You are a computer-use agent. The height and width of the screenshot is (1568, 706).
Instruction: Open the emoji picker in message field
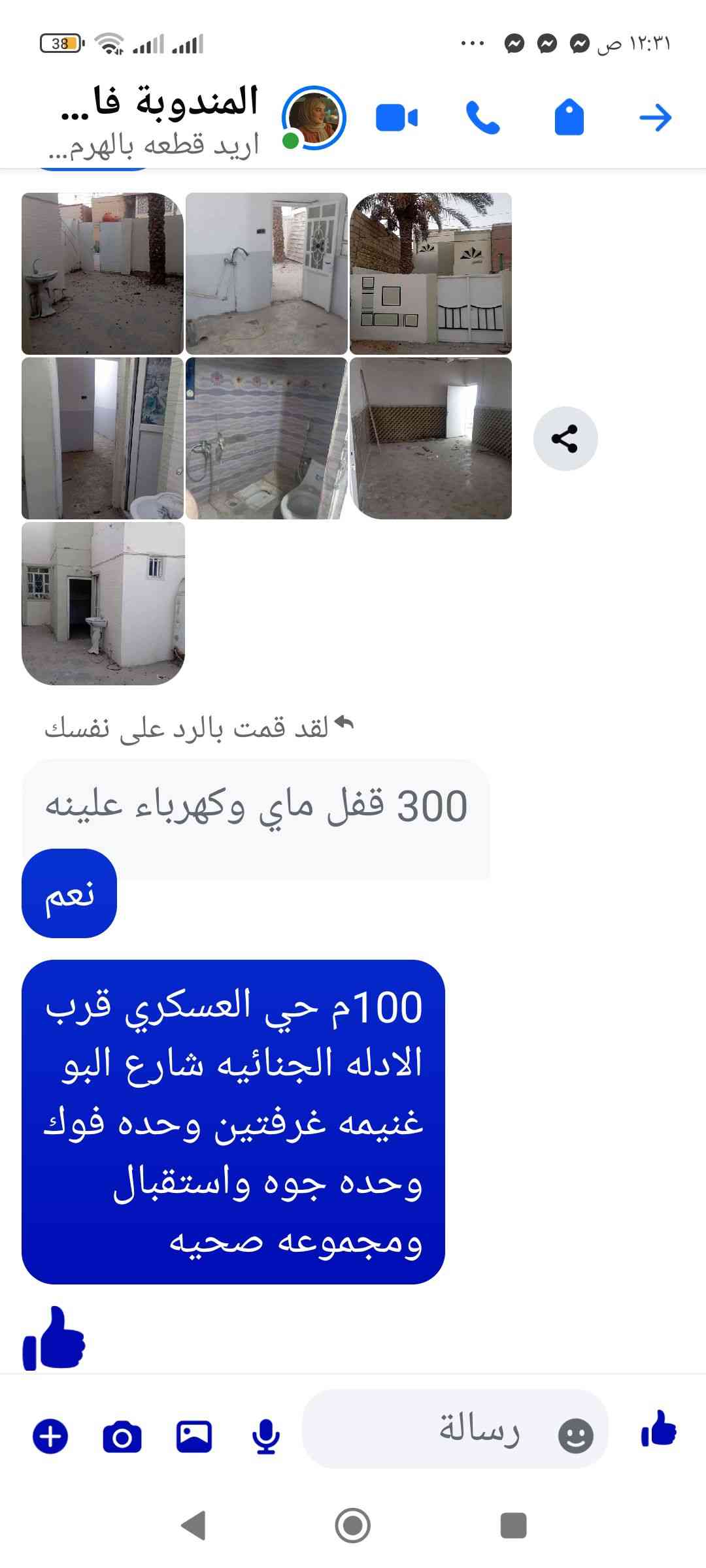click(x=576, y=1435)
